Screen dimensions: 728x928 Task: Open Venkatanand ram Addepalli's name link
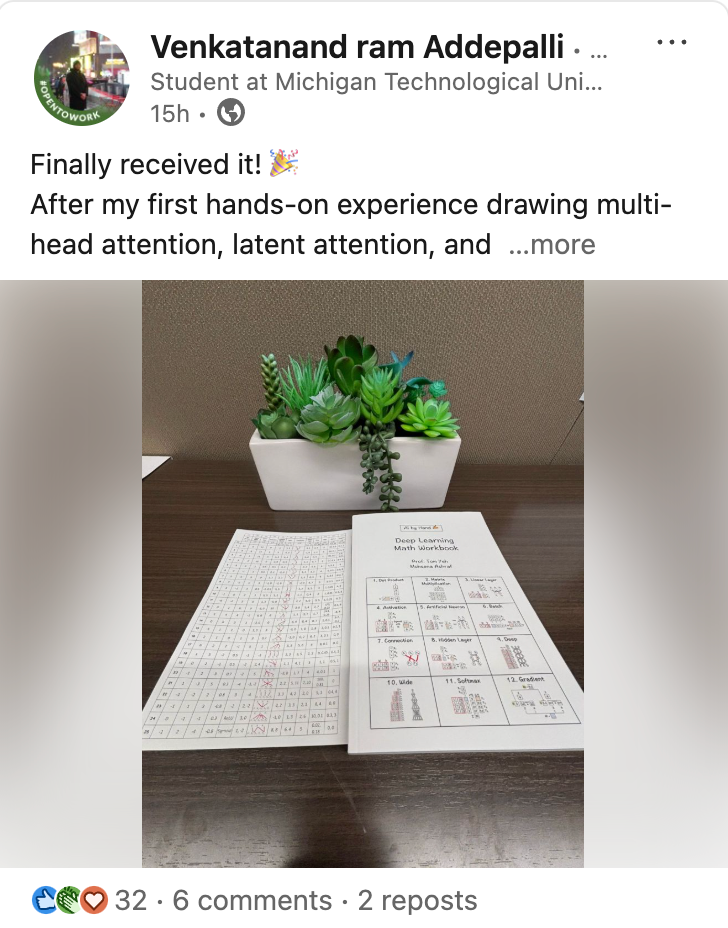pos(356,46)
